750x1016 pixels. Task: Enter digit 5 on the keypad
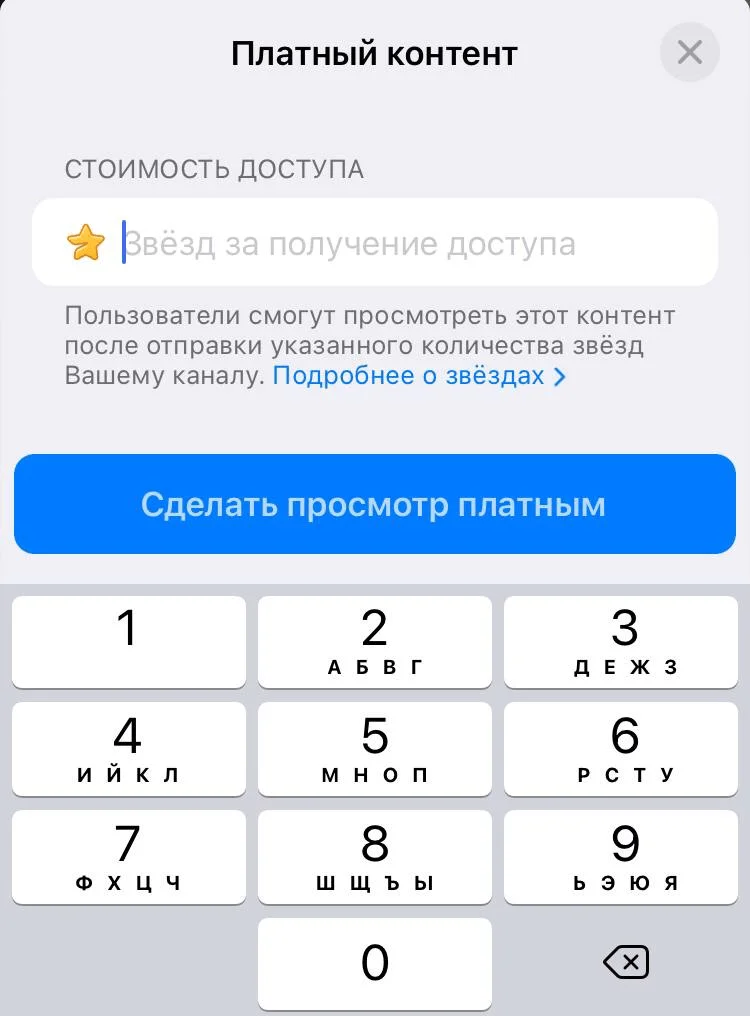tap(374, 749)
